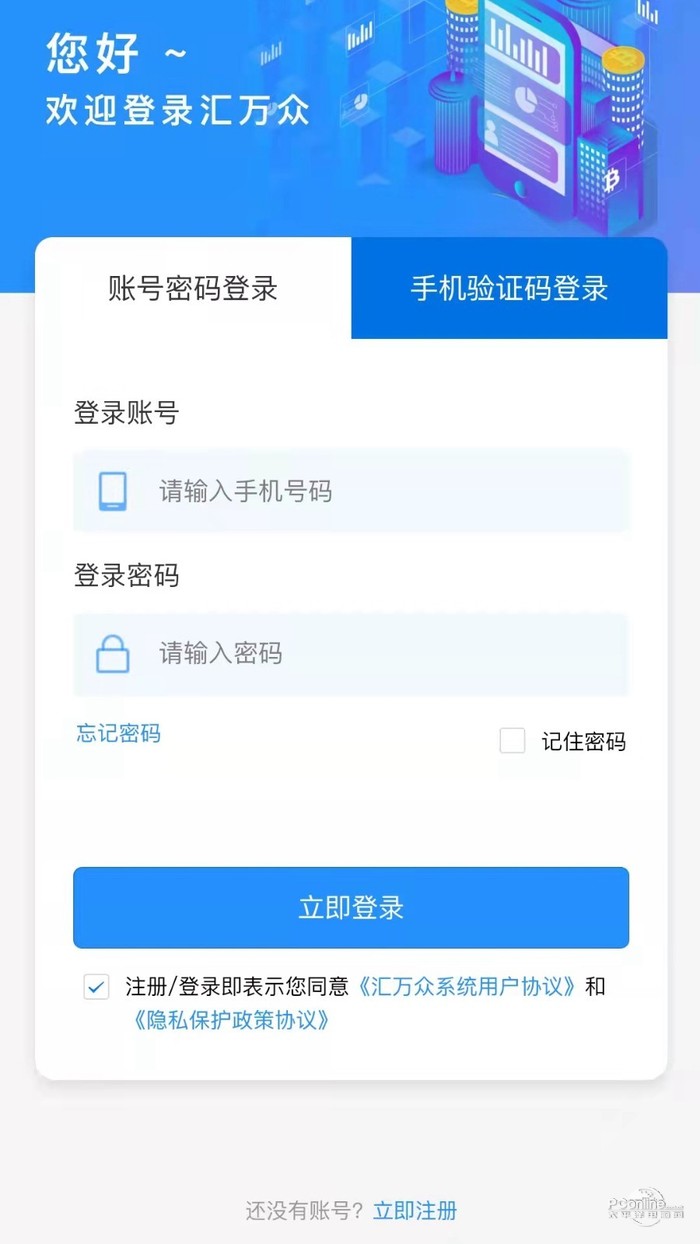Switch to 手机验证码登录 tab
Viewport: 700px width, 1244px height.
pyautogui.click(x=509, y=289)
